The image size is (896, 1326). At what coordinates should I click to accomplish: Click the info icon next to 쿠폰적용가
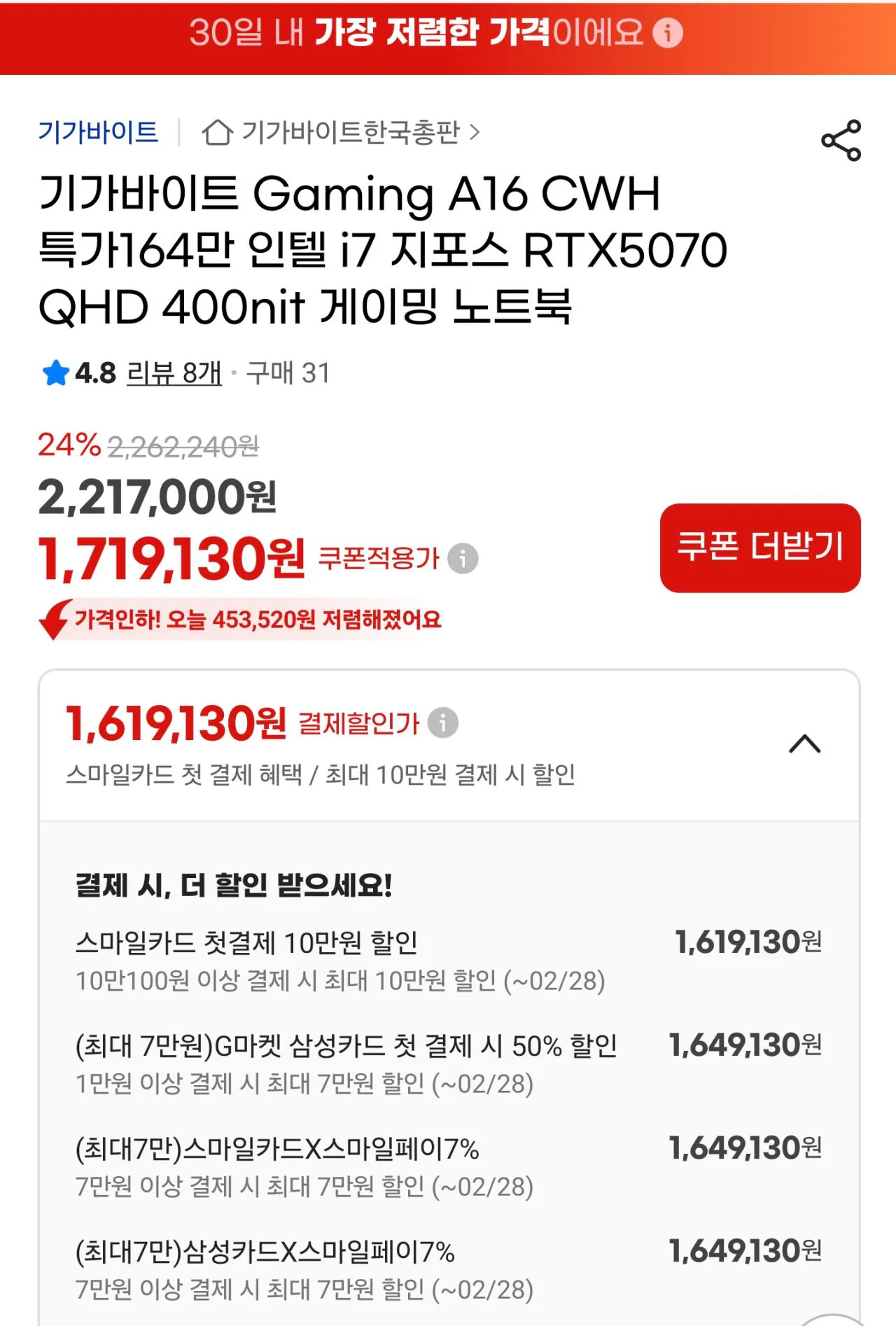click(x=462, y=559)
